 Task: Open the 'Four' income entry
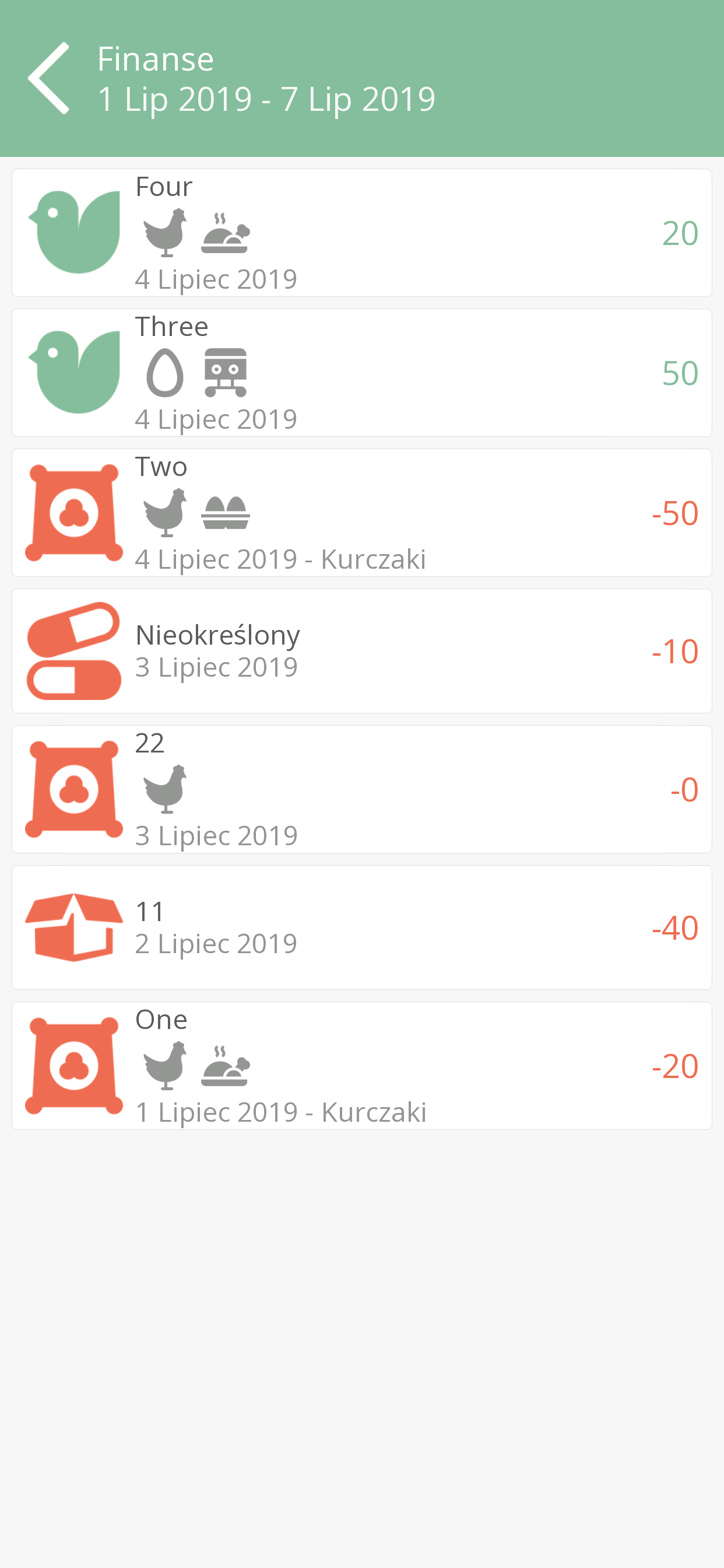tap(362, 233)
